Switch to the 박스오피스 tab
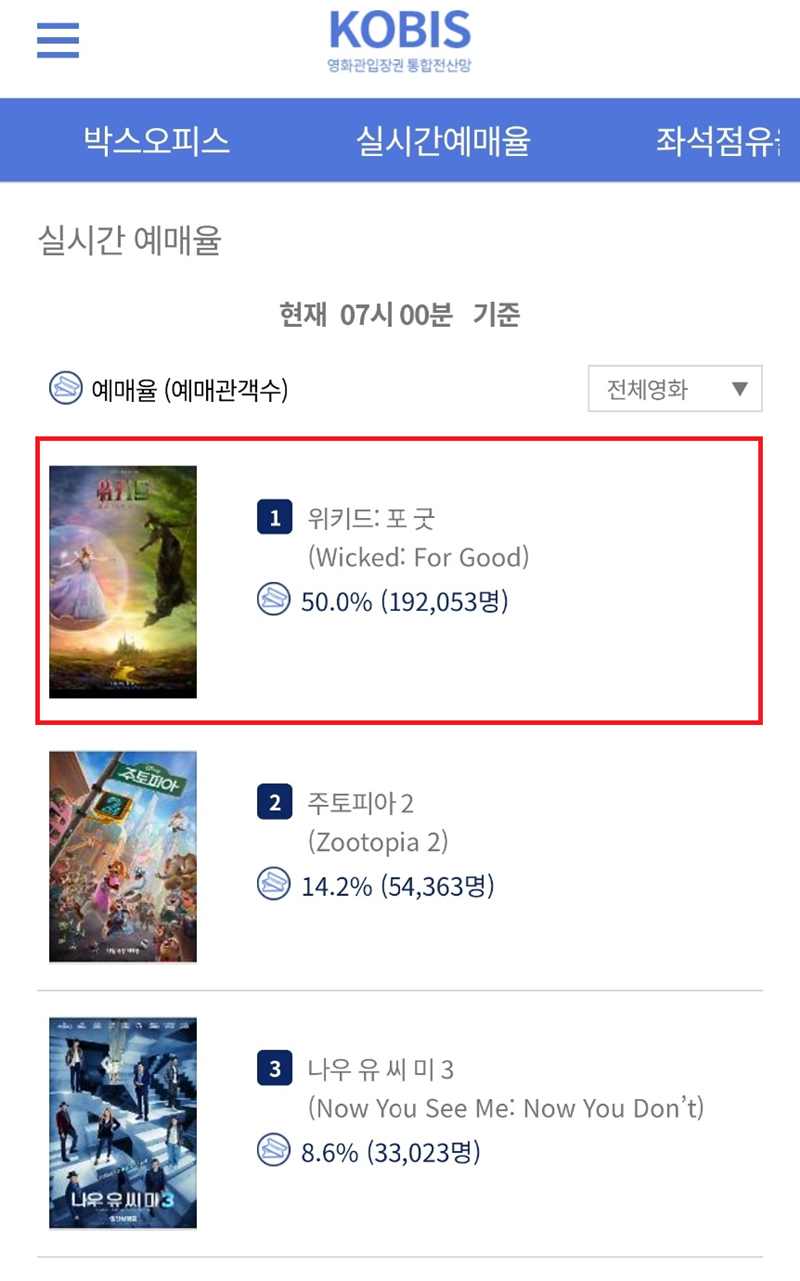800x1281 pixels. (x=157, y=141)
